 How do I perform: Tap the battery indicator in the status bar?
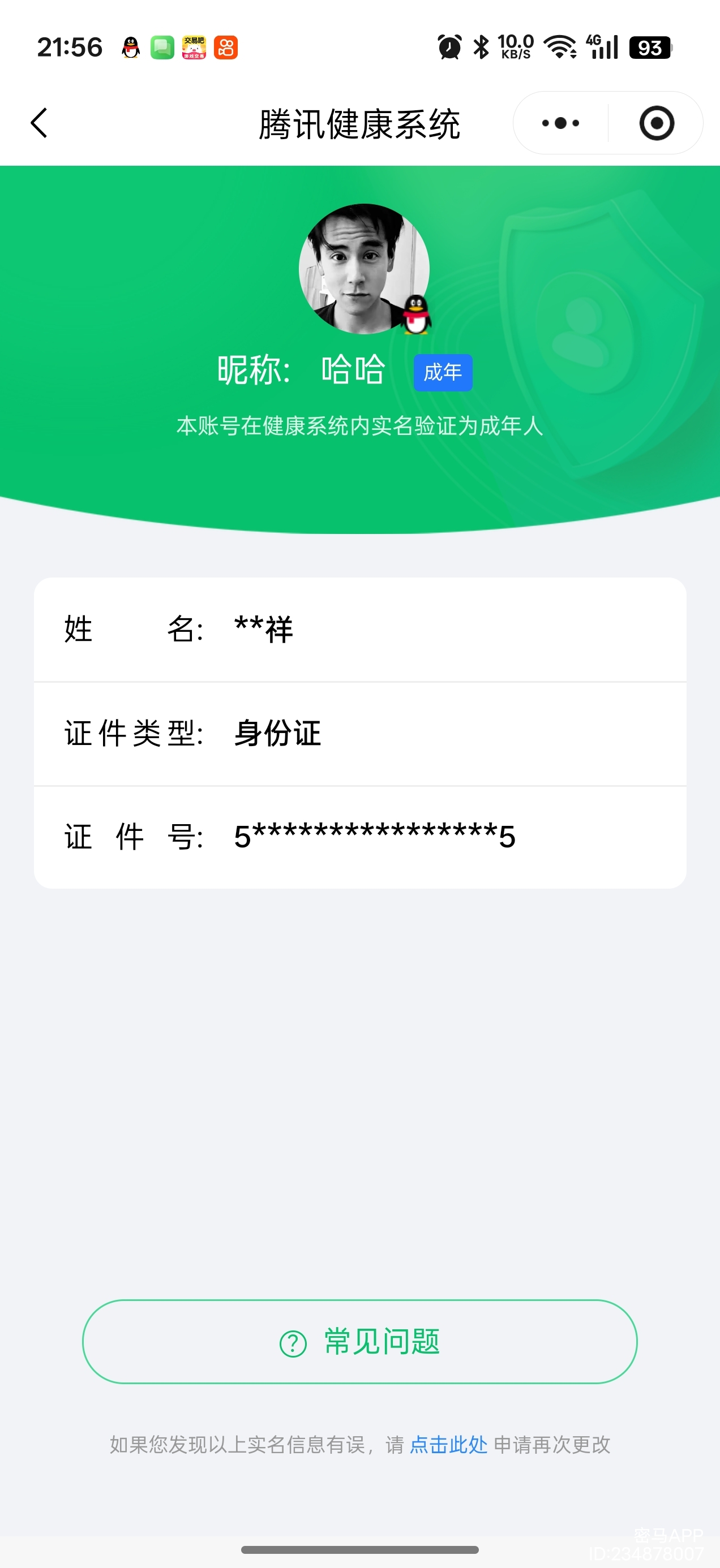click(650, 48)
